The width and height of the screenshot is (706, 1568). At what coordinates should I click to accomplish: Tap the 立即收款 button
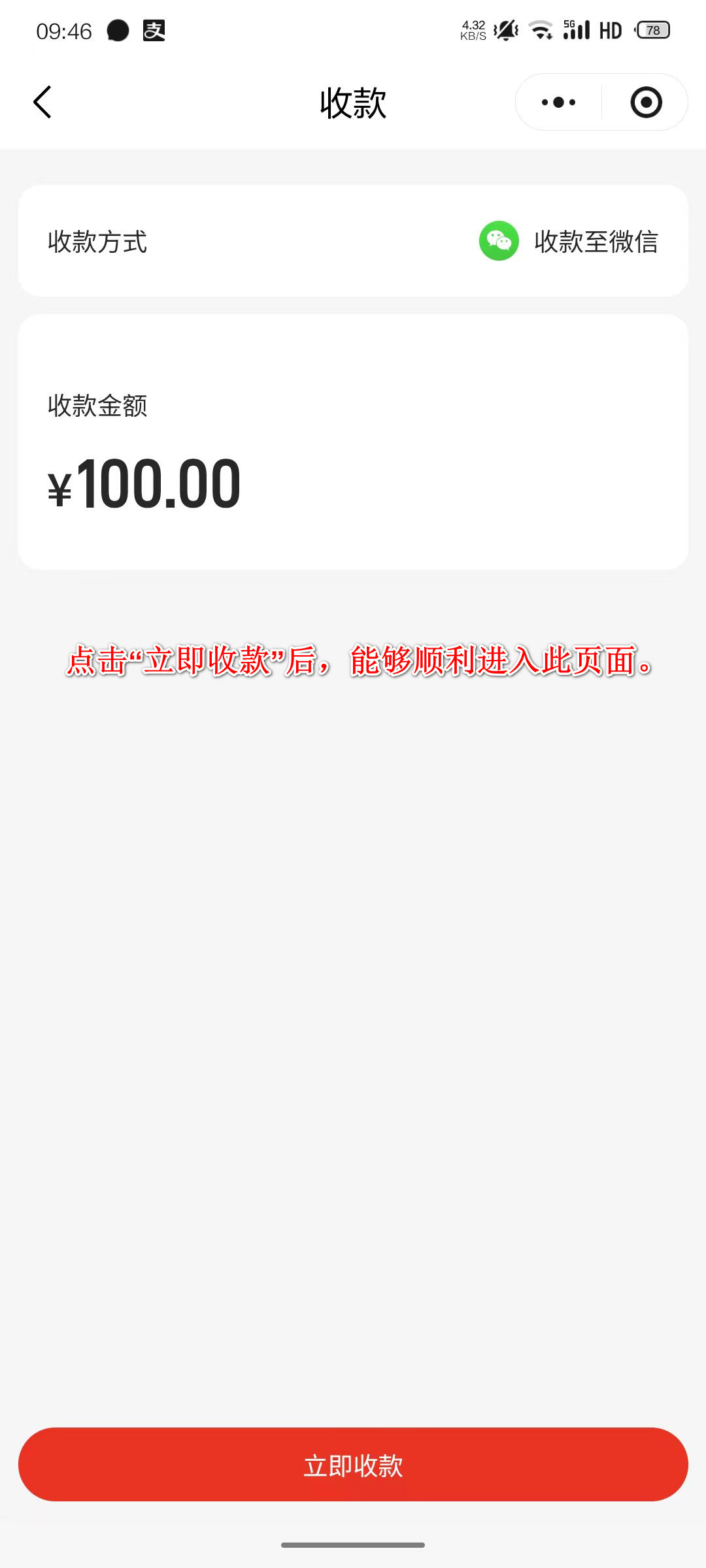[353, 1465]
